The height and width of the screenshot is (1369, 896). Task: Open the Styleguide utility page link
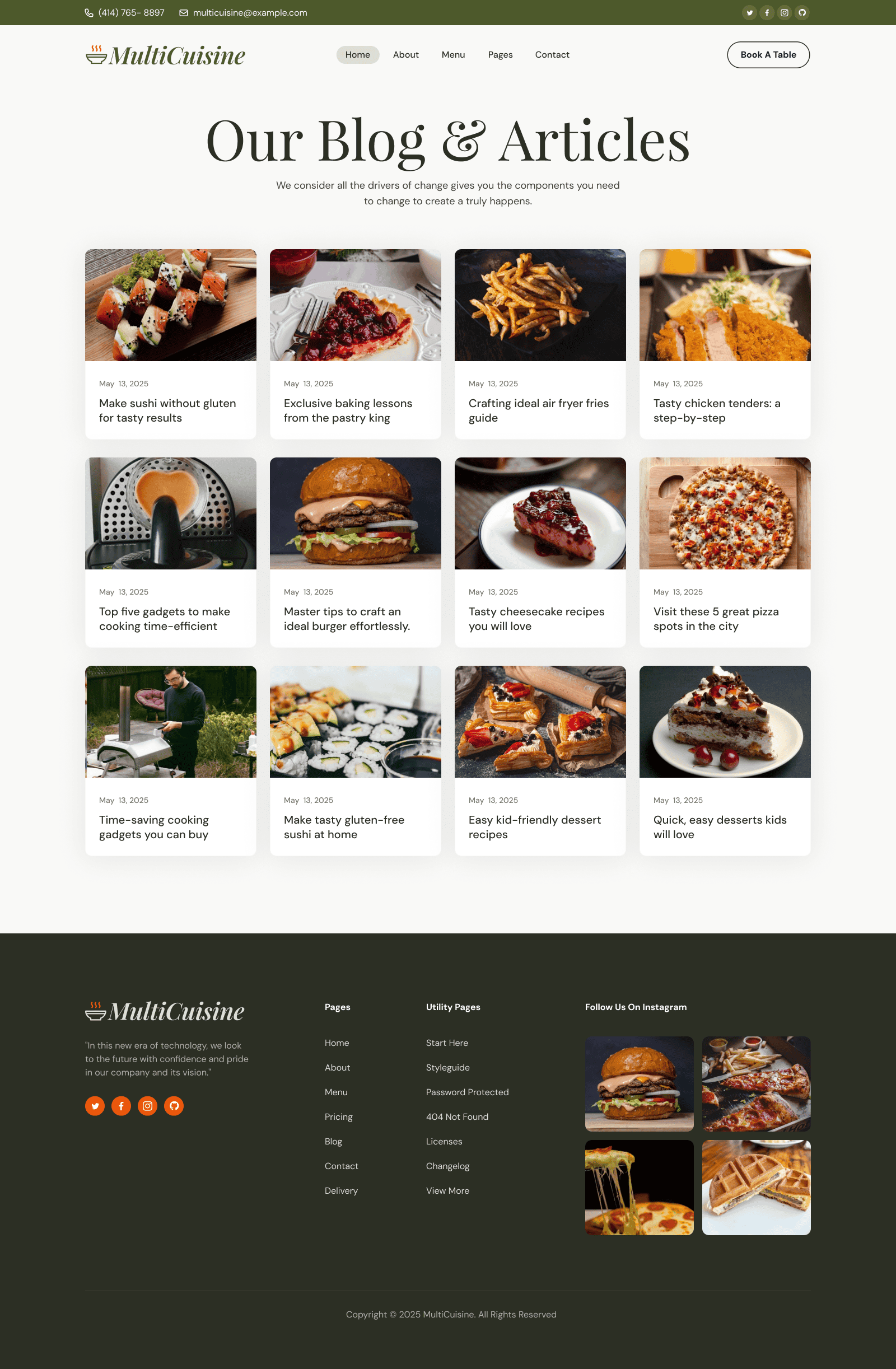[x=447, y=1067]
